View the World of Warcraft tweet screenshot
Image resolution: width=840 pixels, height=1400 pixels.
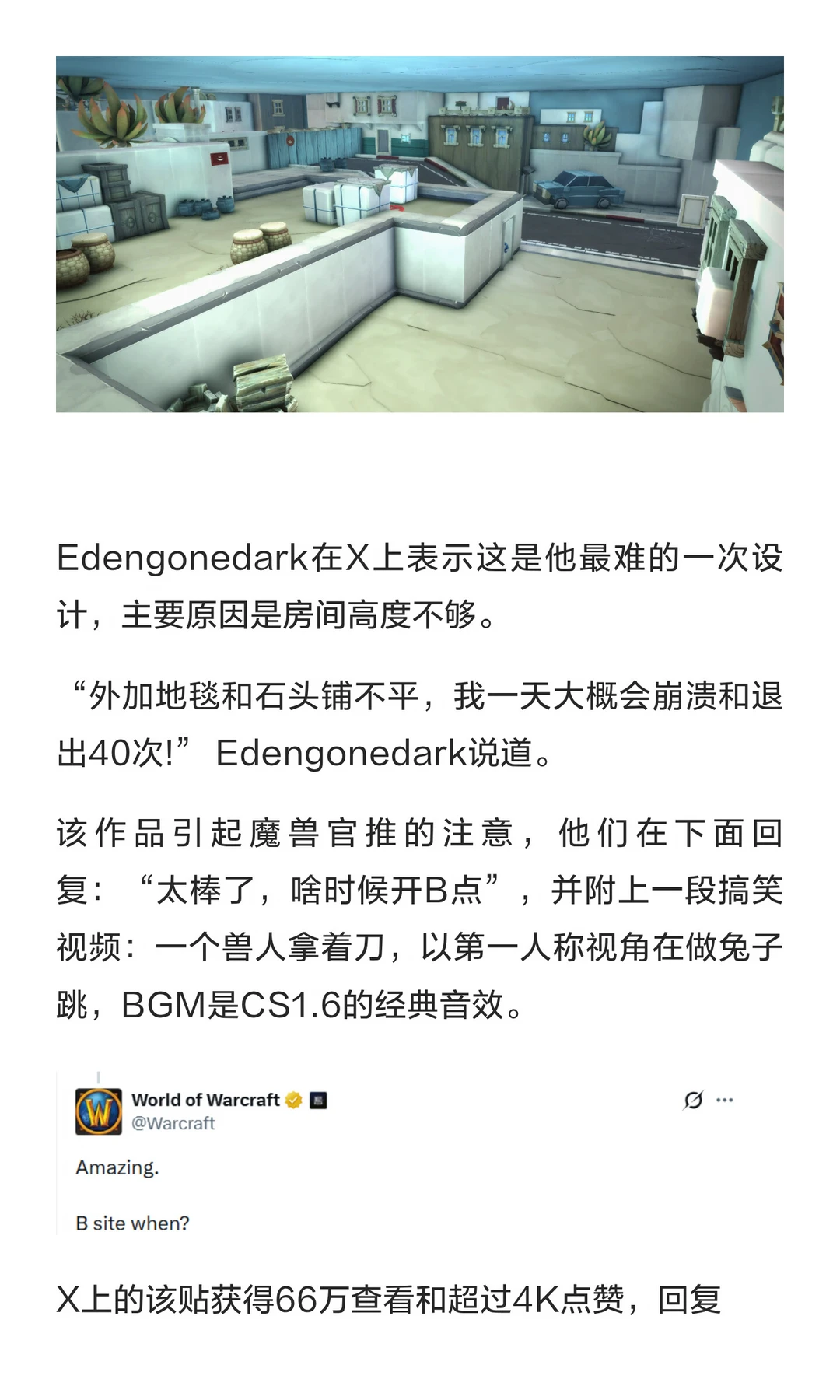[420, 1153]
